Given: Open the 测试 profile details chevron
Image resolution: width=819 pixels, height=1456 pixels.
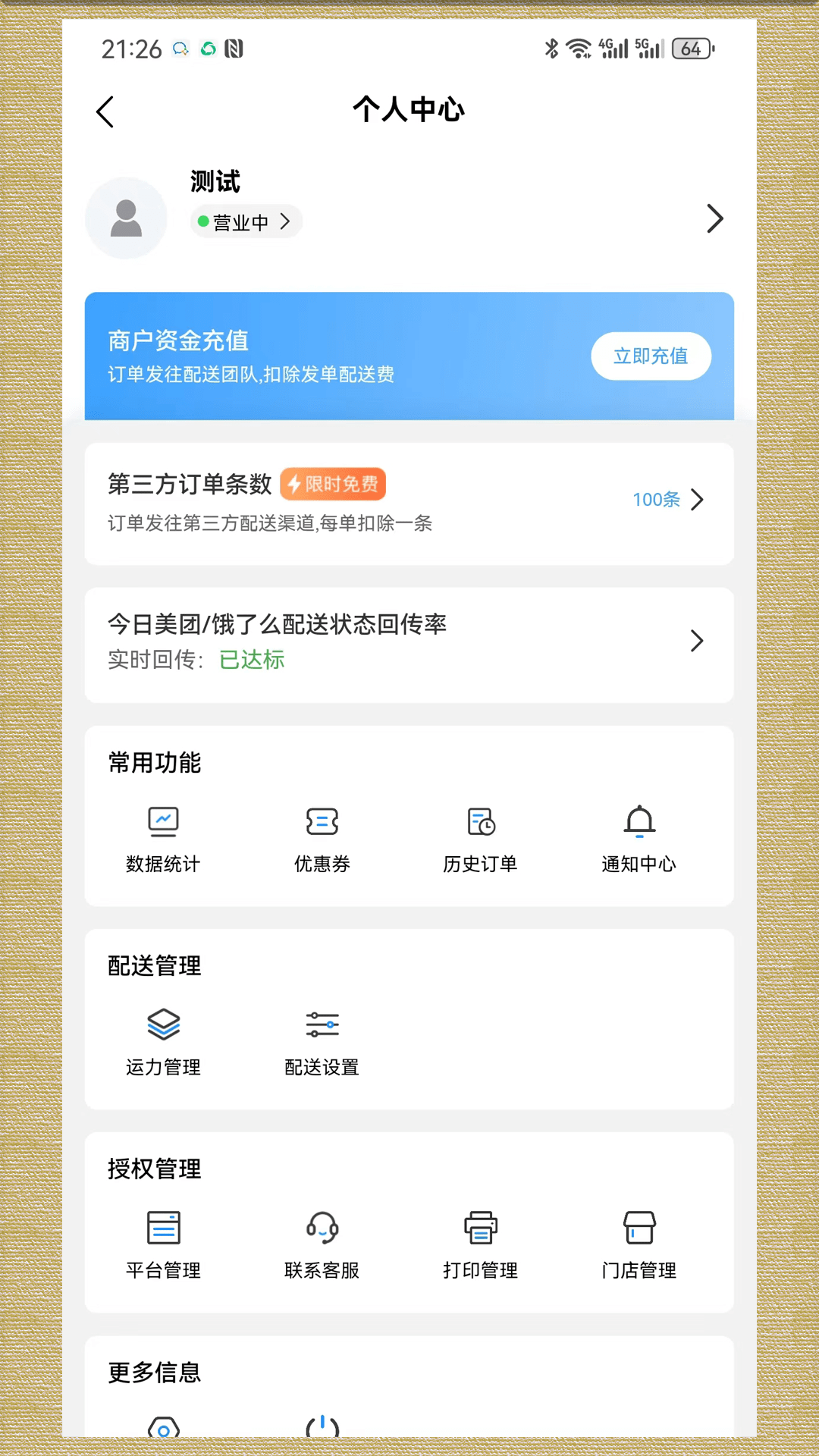Looking at the screenshot, I should point(714,219).
